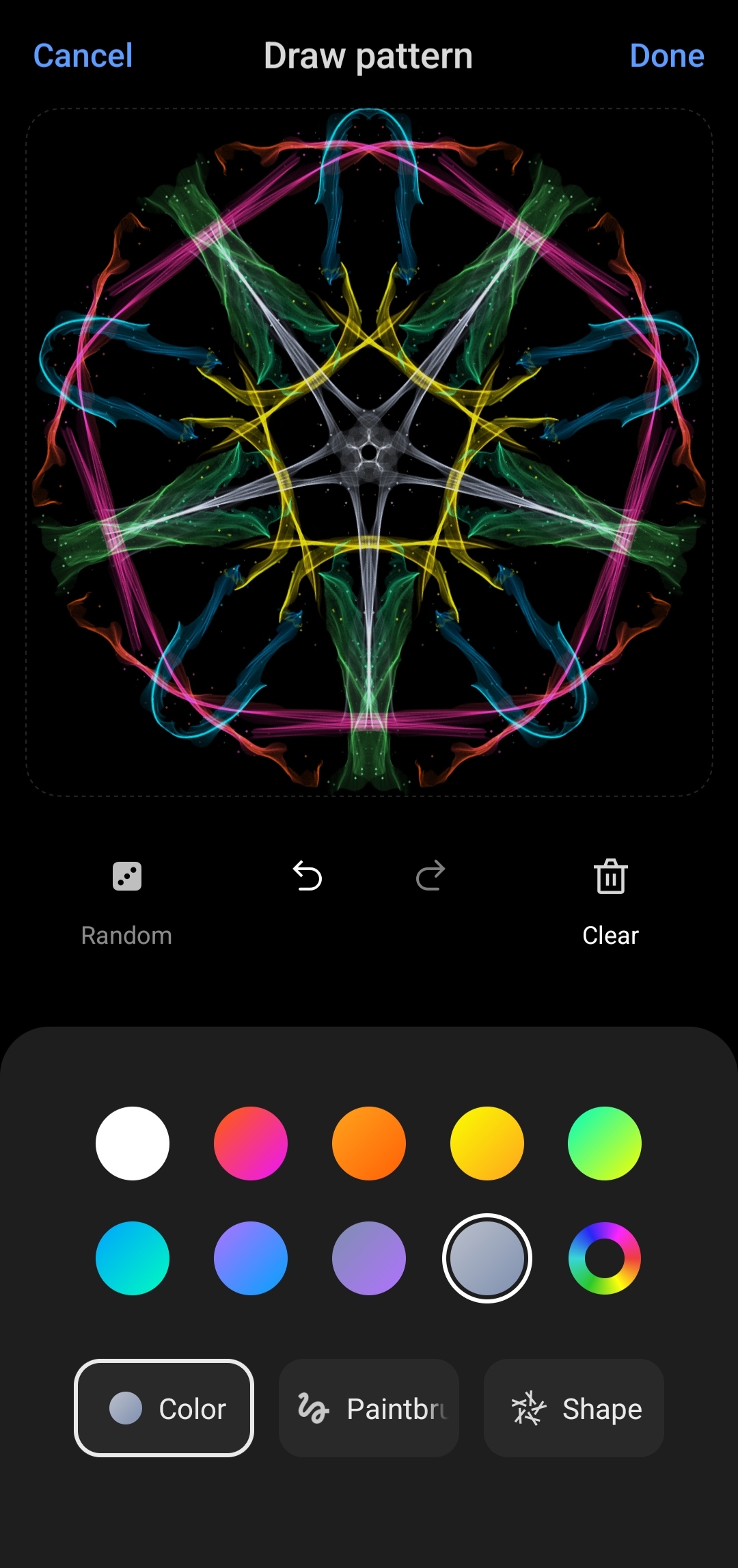Screen dimensions: 738x1568
Task: Cancel the pattern drawing
Action: pos(83,56)
